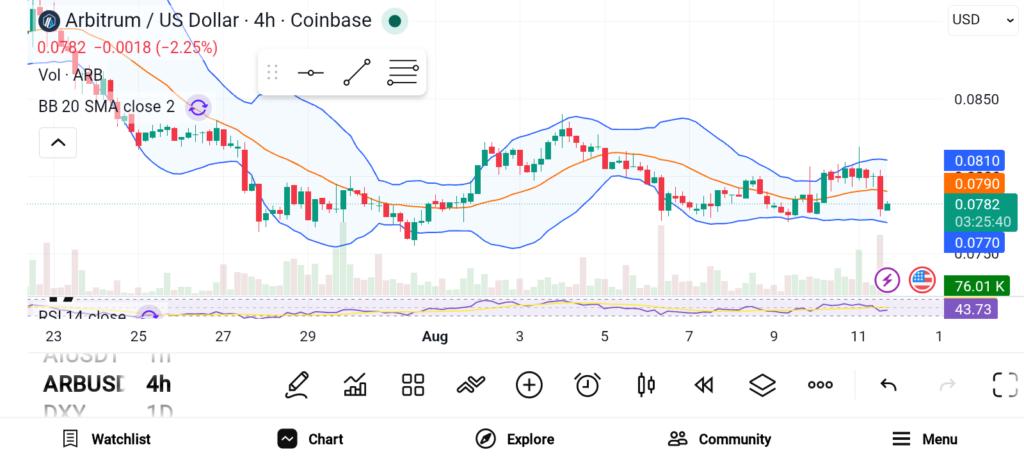Image resolution: width=1024 pixels, height=461 pixels.
Task: Create an alert with the alarm clock
Action: [587, 385]
